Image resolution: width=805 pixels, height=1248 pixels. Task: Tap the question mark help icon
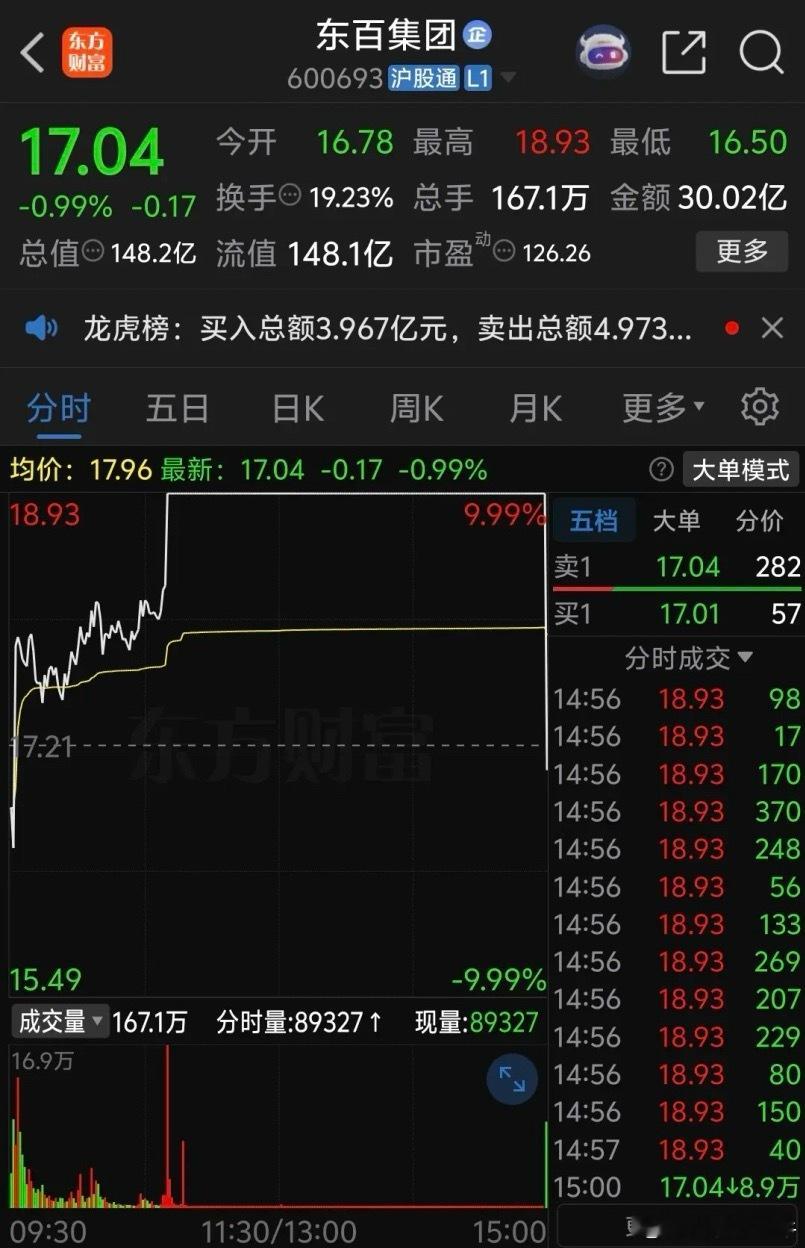[x=661, y=470]
